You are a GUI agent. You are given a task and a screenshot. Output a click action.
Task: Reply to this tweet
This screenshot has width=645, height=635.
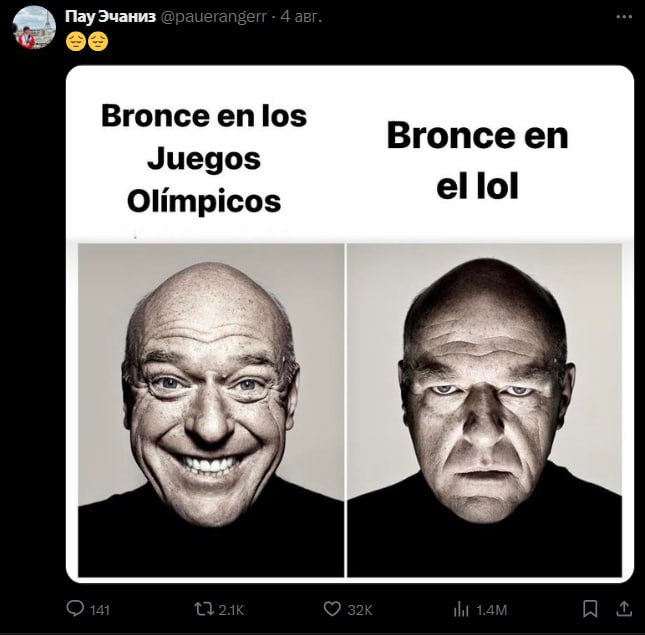[x=76, y=608]
